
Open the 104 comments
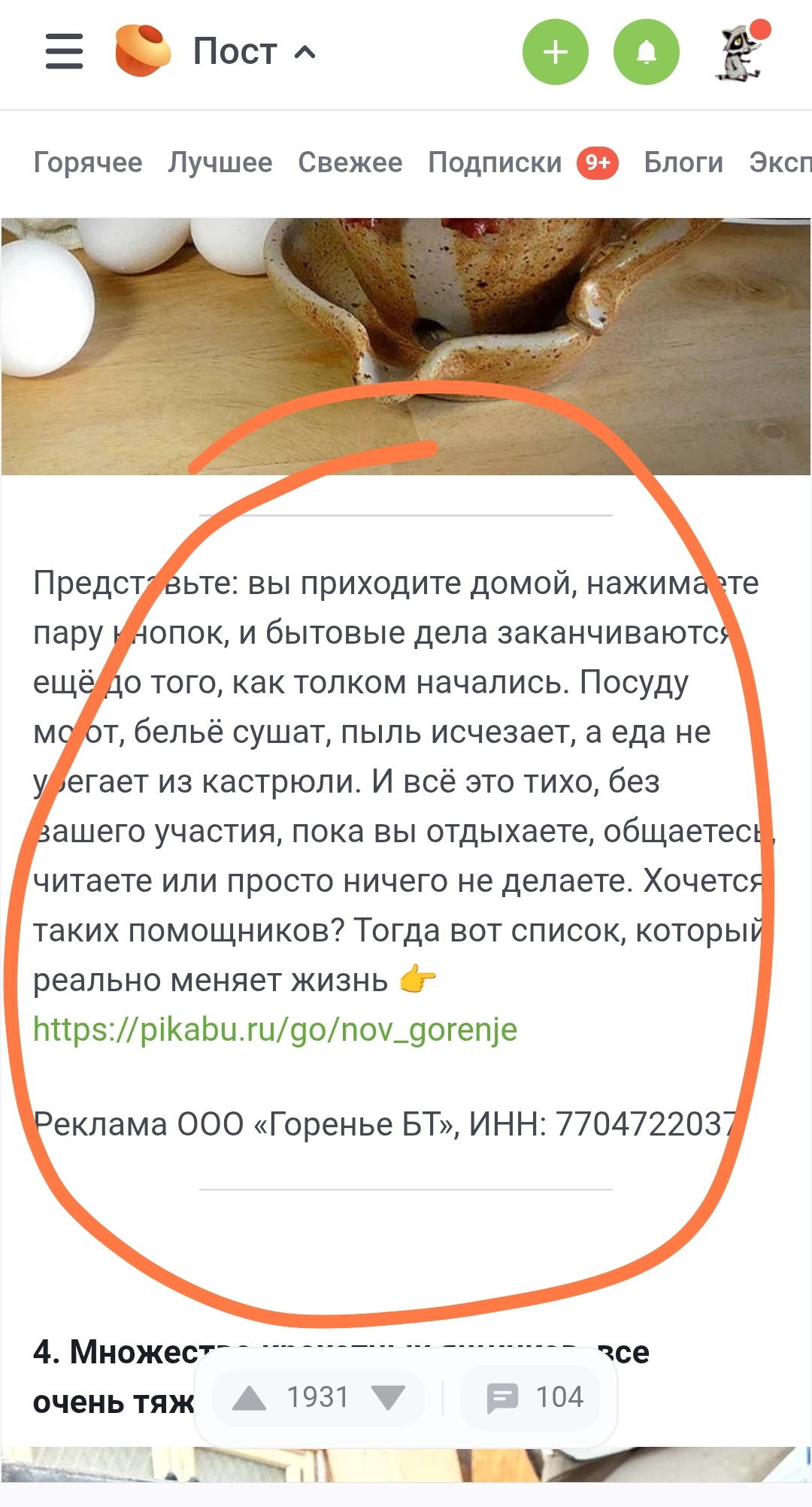[x=535, y=1398]
